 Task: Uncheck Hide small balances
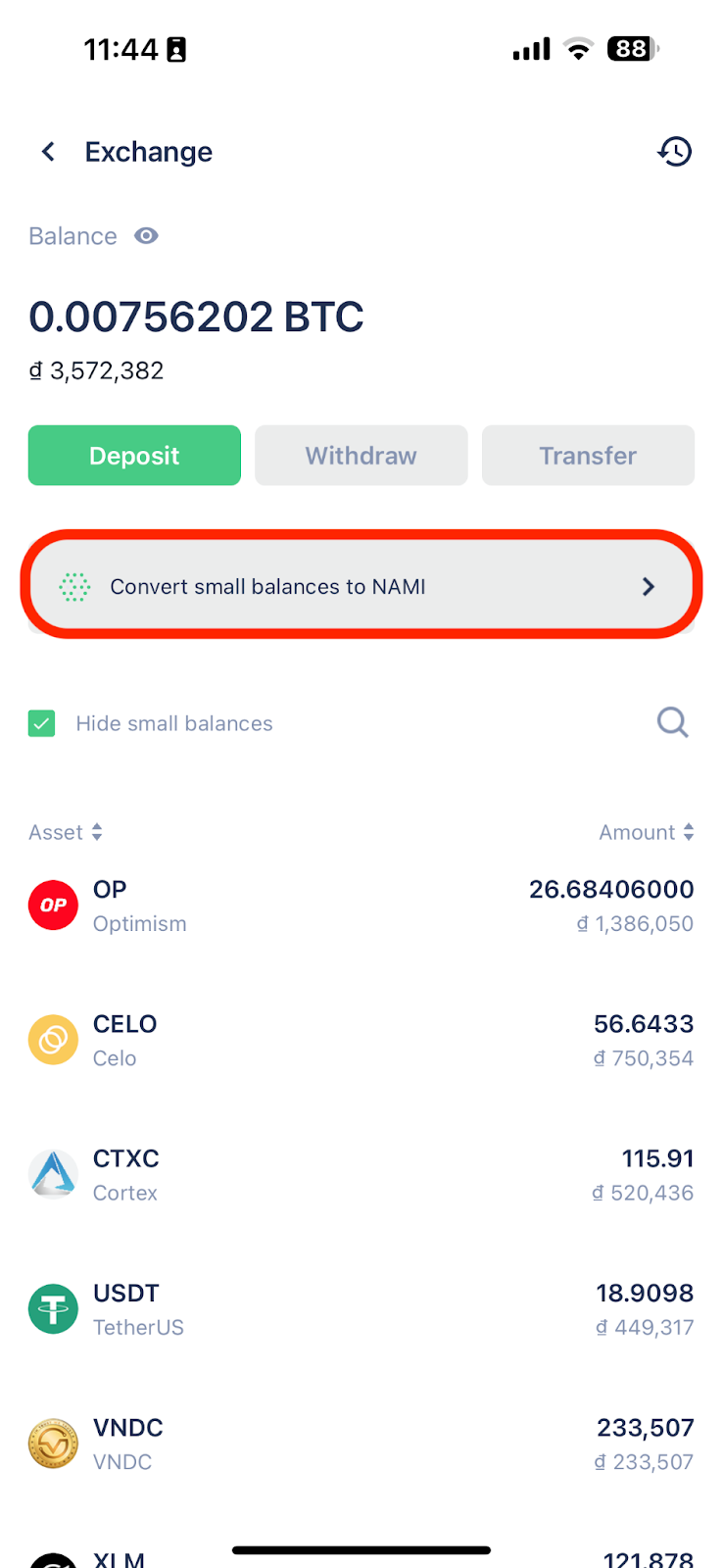click(42, 723)
